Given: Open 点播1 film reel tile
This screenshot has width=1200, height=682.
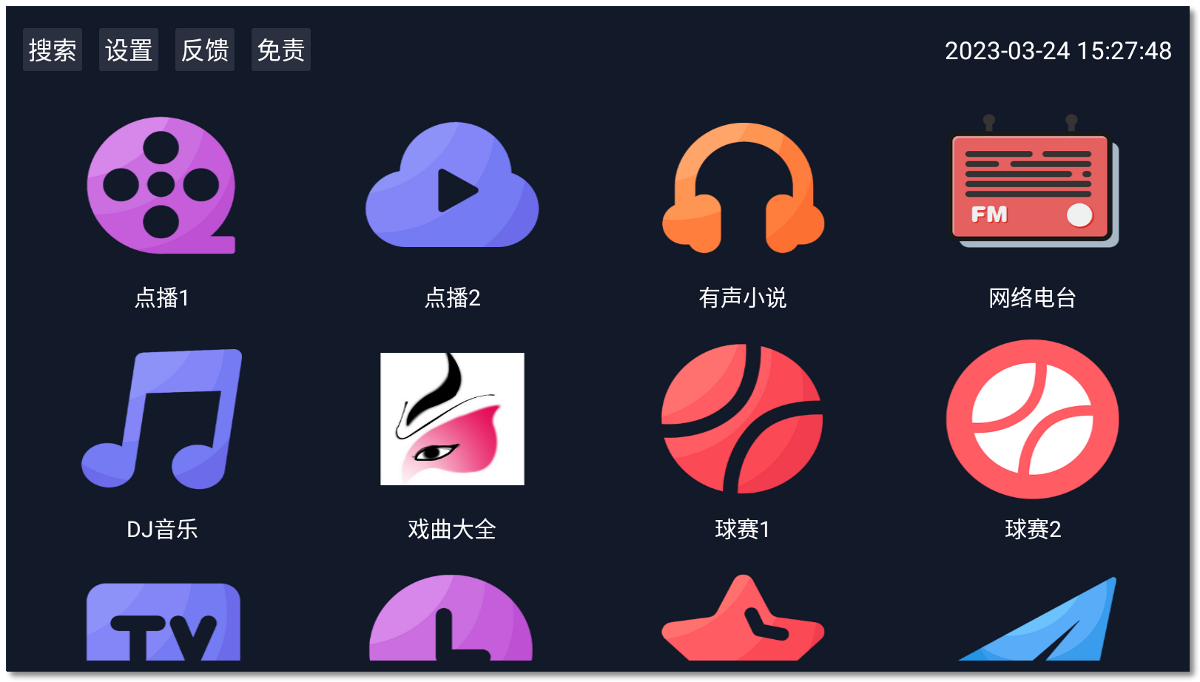Looking at the screenshot, I should (x=161, y=187).
